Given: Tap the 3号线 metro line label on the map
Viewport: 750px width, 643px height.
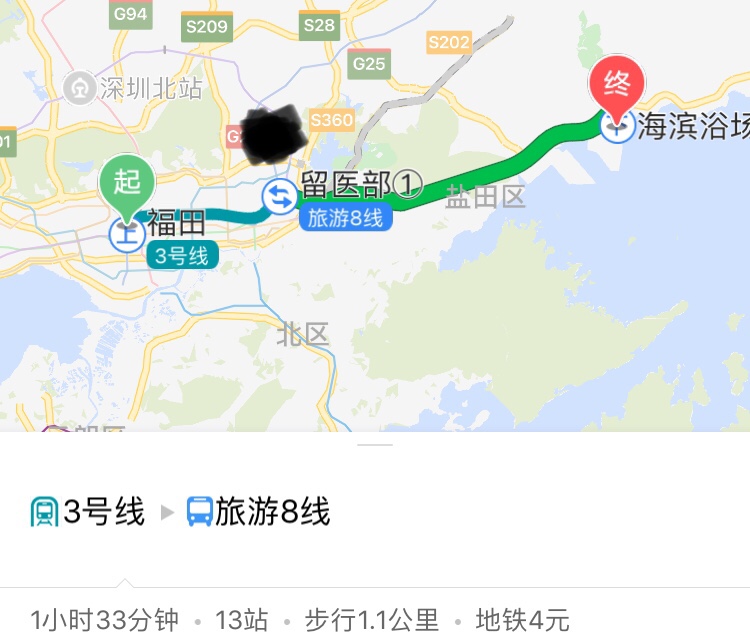Looking at the screenshot, I should (x=183, y=256).
